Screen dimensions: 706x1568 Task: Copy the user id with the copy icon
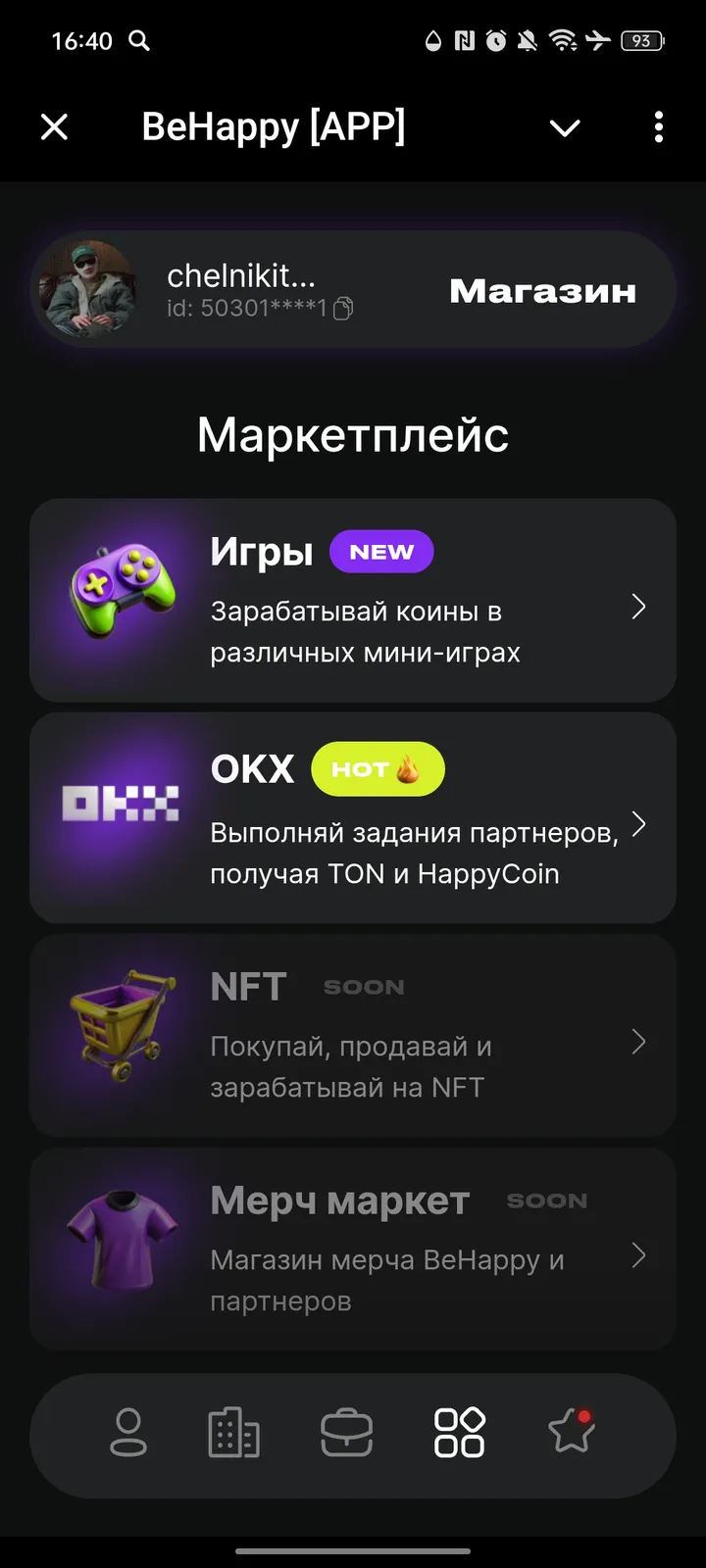point(344,309)
